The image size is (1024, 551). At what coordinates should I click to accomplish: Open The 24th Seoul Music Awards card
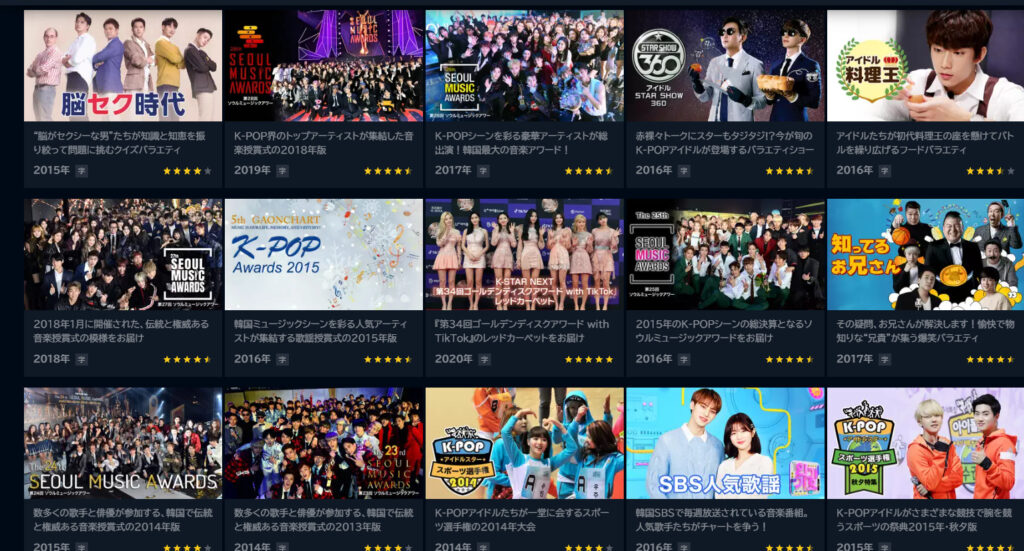coord(123,443)
